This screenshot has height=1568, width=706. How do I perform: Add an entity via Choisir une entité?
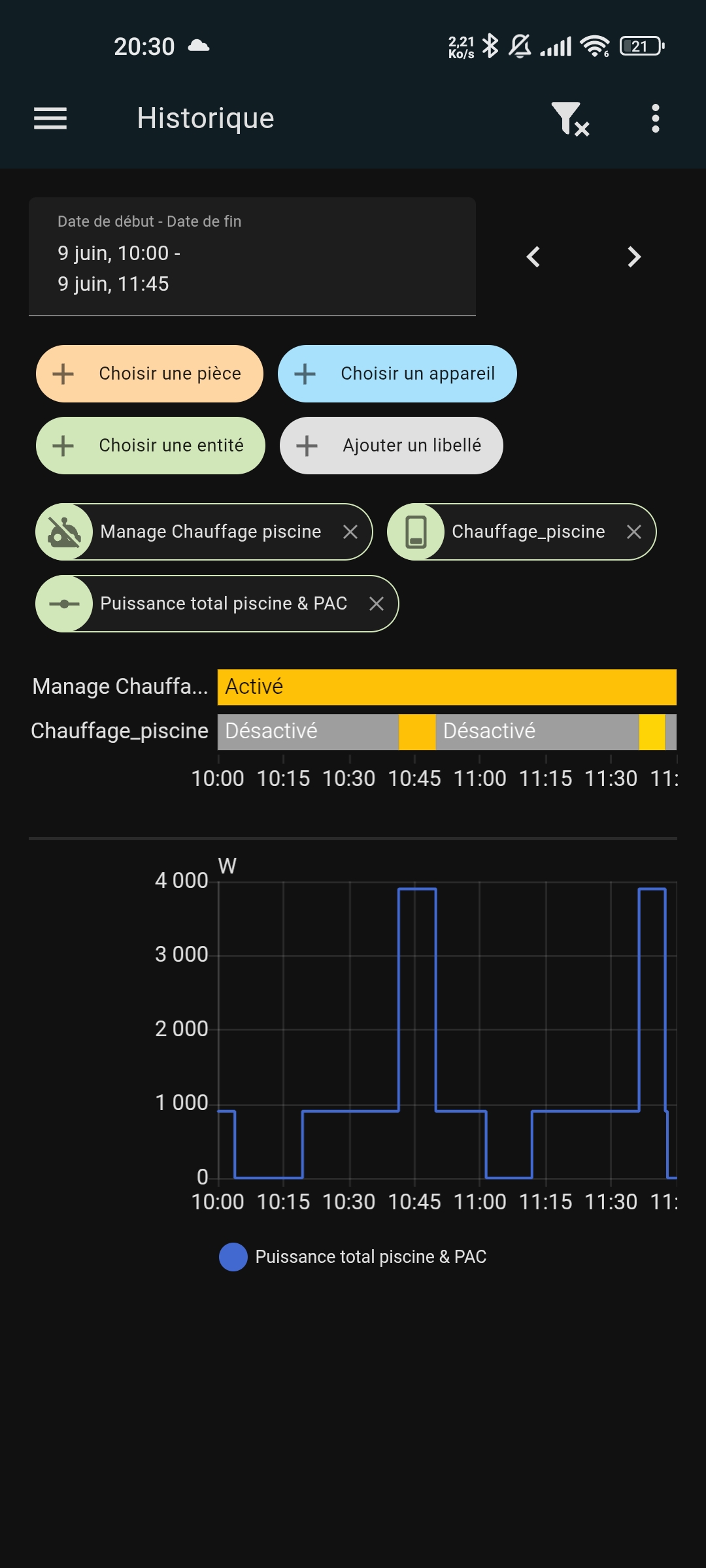pos(150,446)
